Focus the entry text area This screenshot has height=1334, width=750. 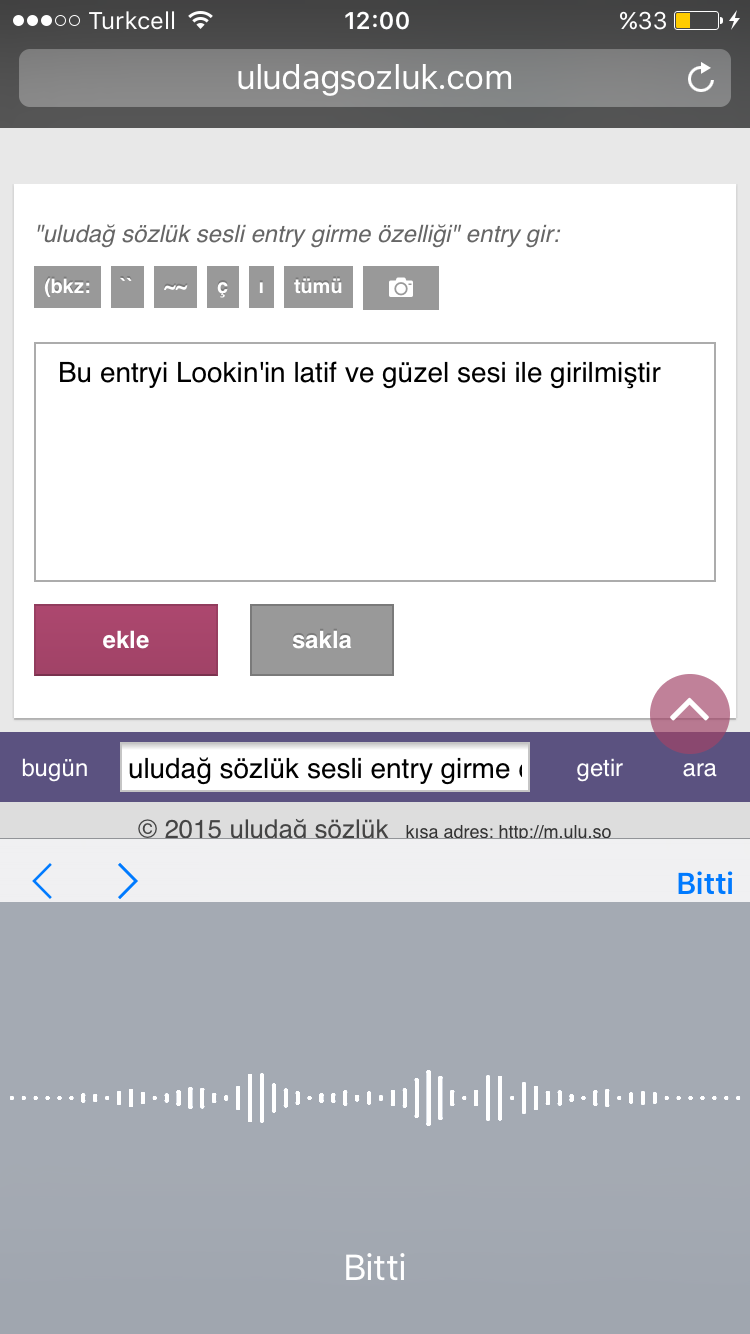(x=375, y=462)
